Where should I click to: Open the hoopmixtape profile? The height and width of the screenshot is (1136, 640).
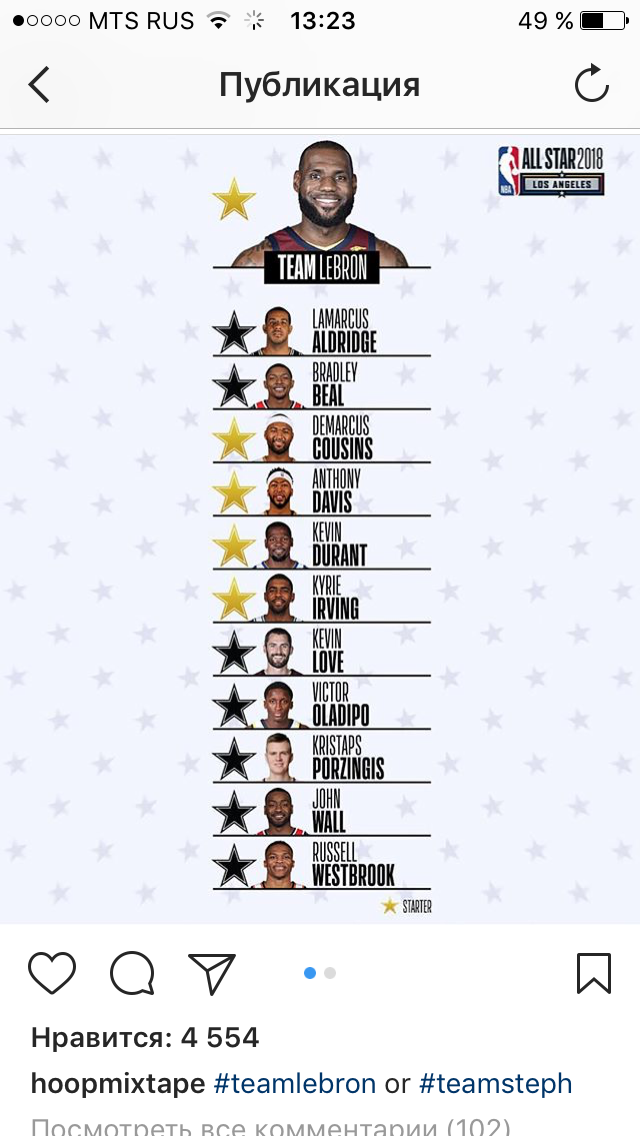tap(118, 1085)
